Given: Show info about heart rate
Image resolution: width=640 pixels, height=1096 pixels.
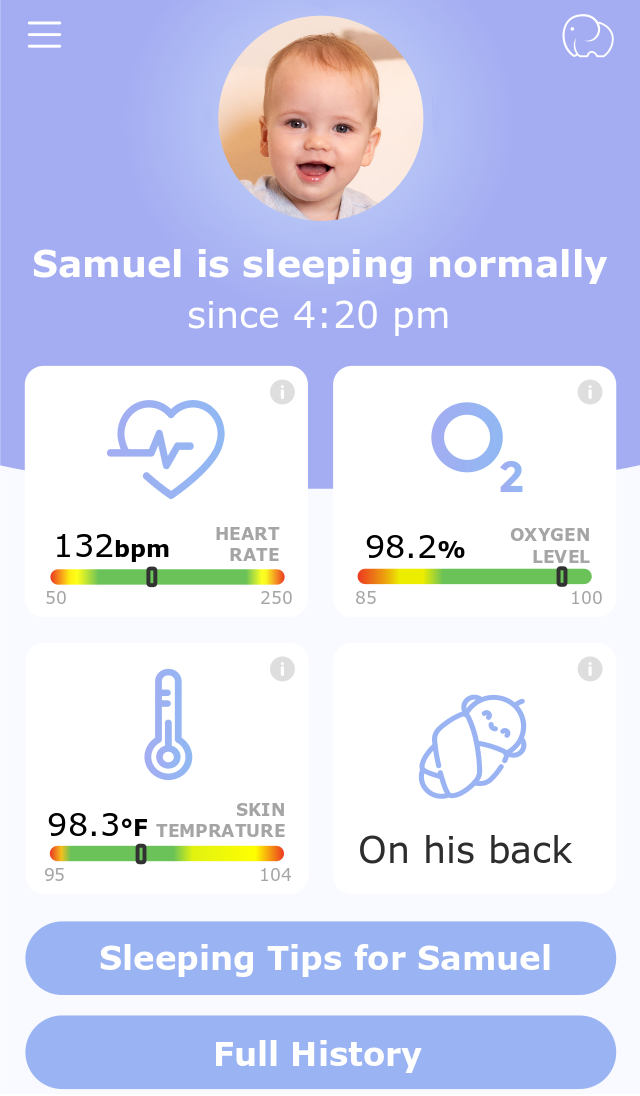Looking at the screenshot, I should [x=282, y=392].
